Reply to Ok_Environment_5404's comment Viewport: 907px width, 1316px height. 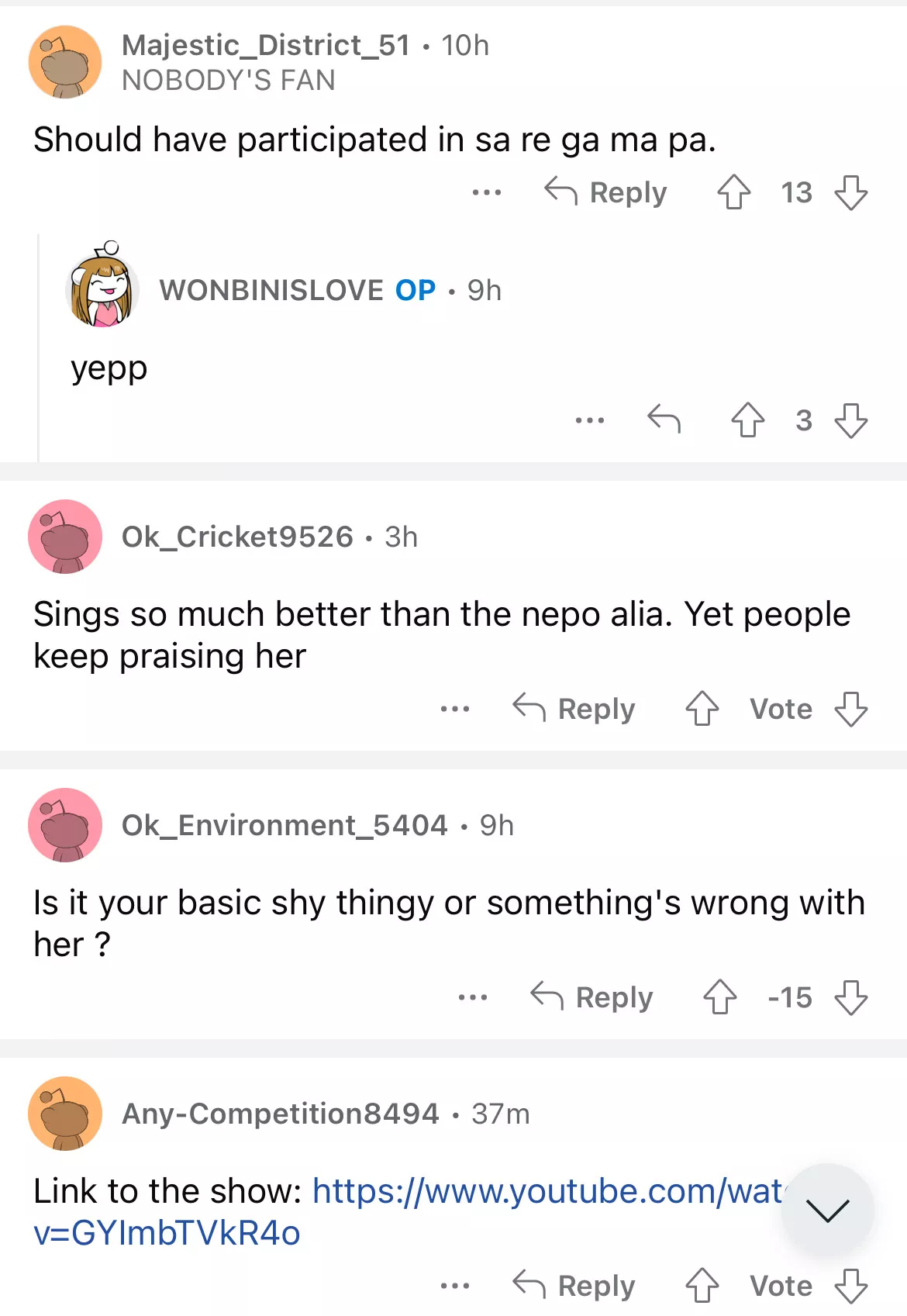click(592, 996)
